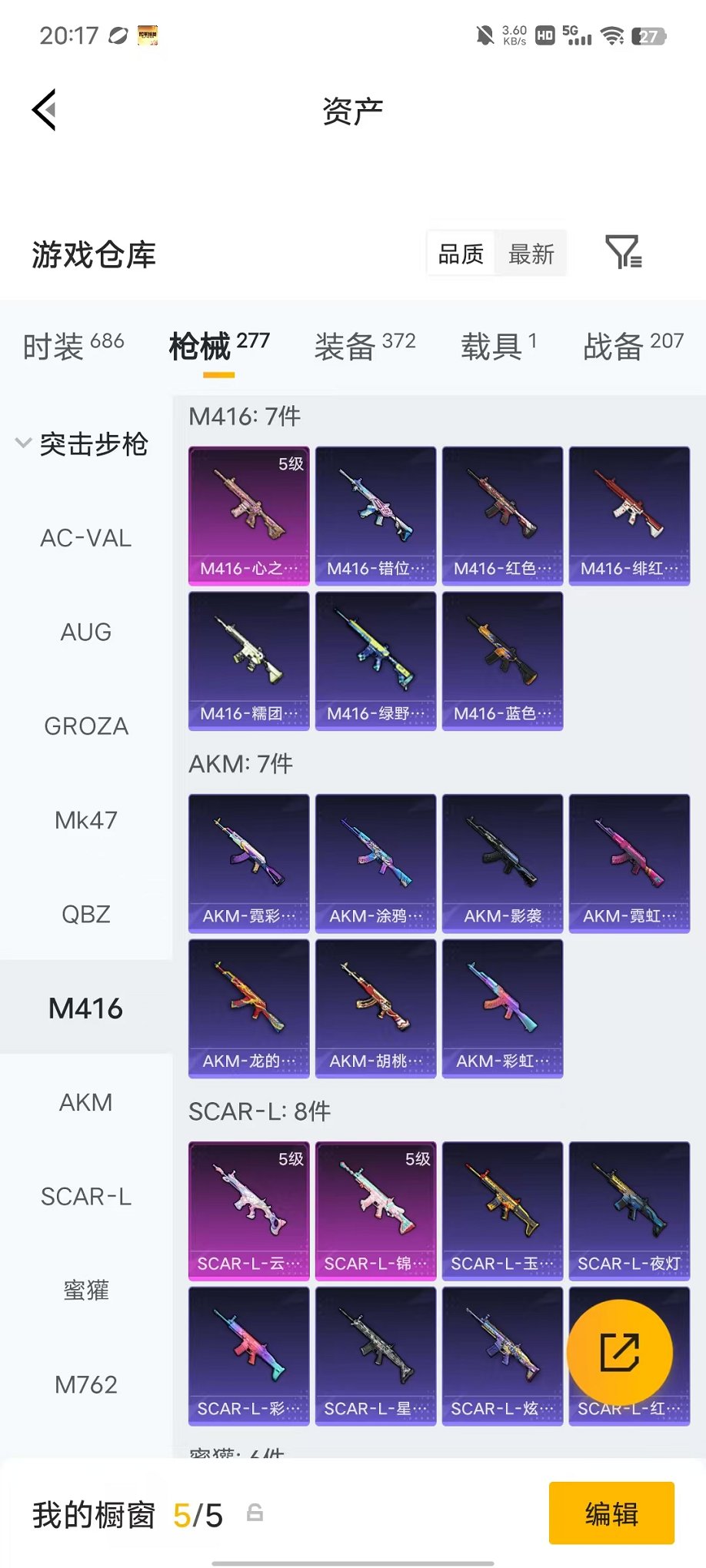Select M762 in the side list
This screenshot has height=1568, width=706.
[x=86, y=1385]
